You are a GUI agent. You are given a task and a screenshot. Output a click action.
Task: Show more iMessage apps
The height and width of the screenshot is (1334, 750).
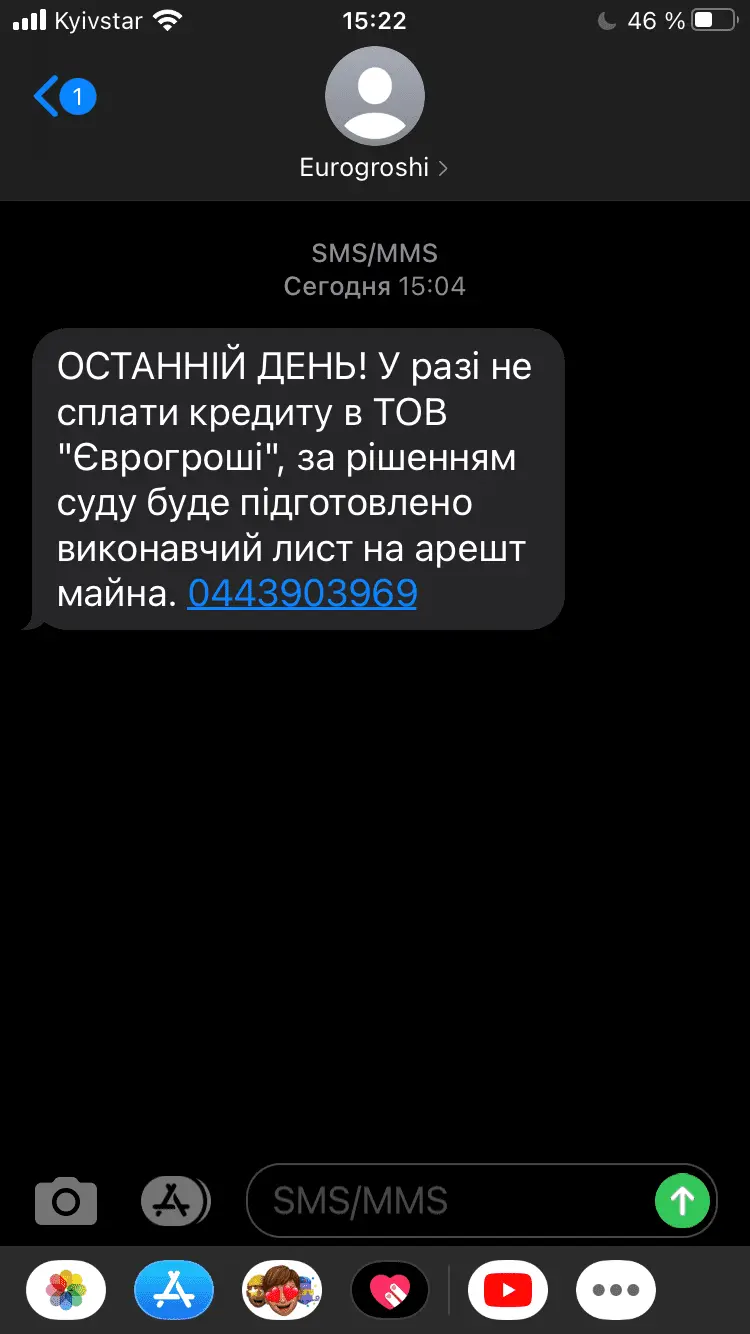coord(616,1291)
